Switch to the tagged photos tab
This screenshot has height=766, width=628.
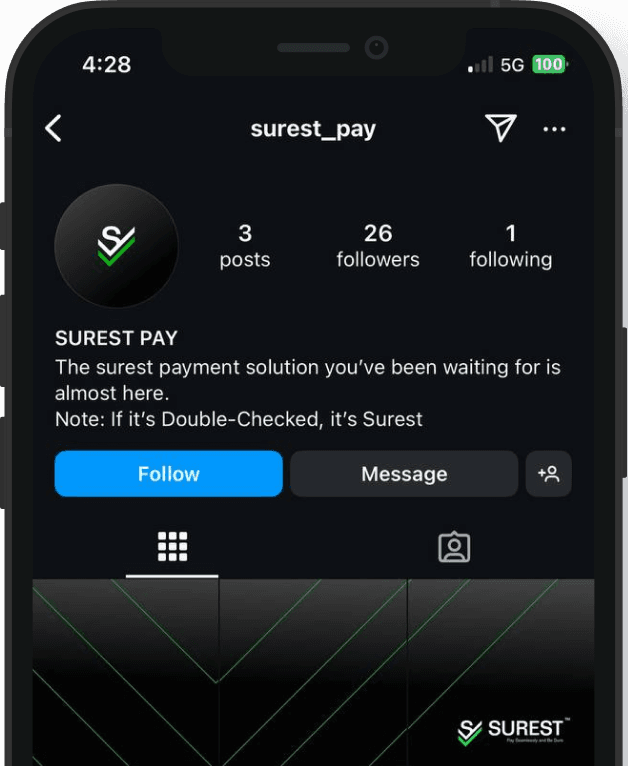coord(454,547)
